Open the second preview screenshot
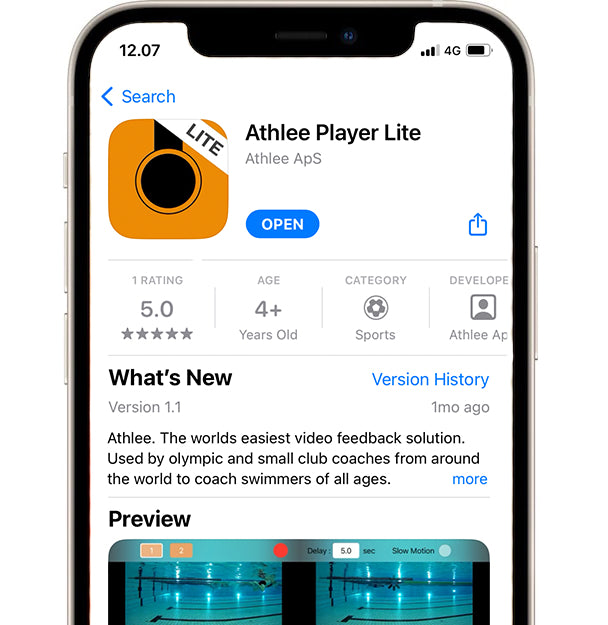Screen dimensions: 608x625 coord(402,583)
